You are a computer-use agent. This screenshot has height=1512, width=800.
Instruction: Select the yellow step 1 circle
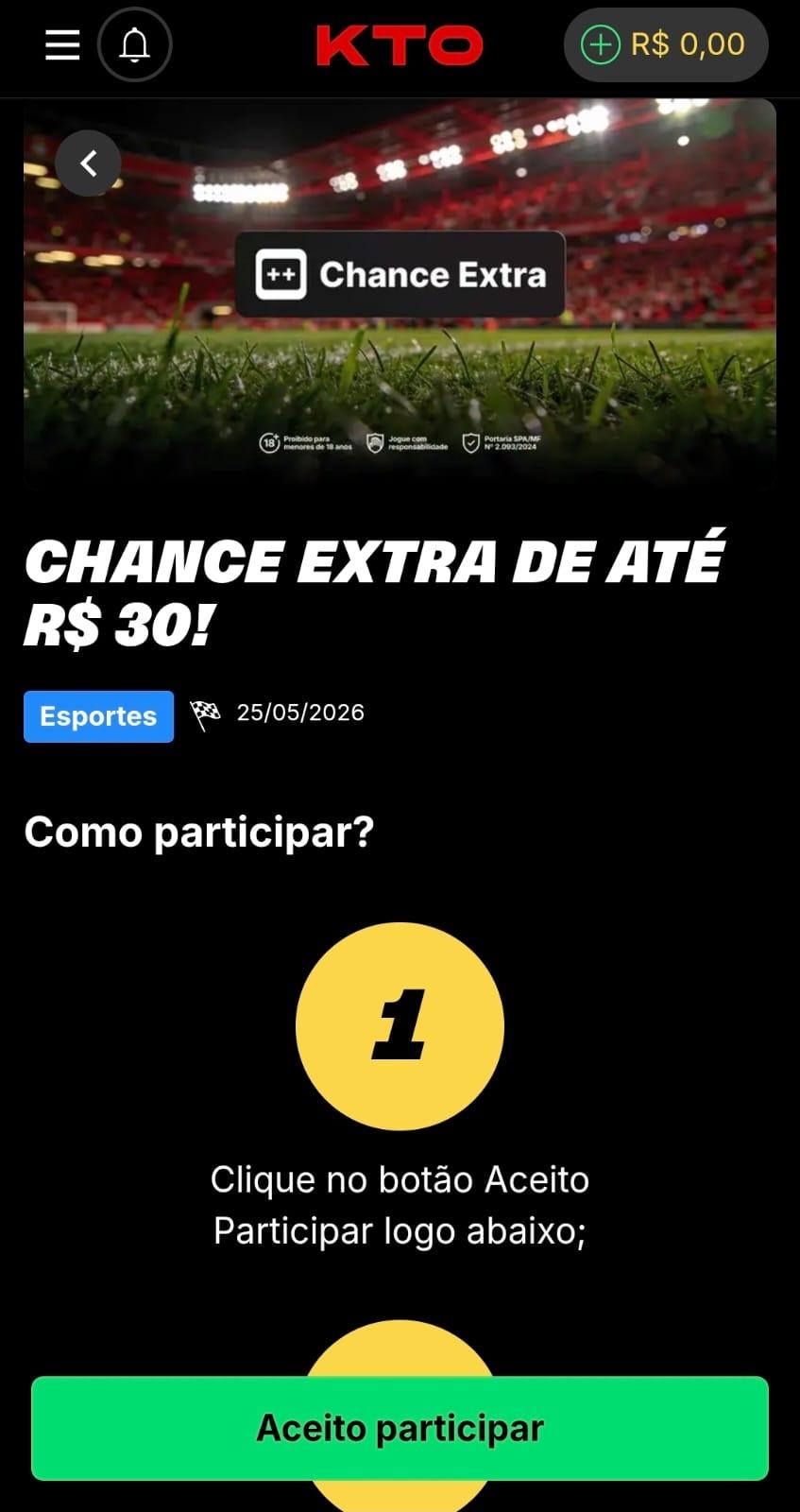tap(400, 1025)
